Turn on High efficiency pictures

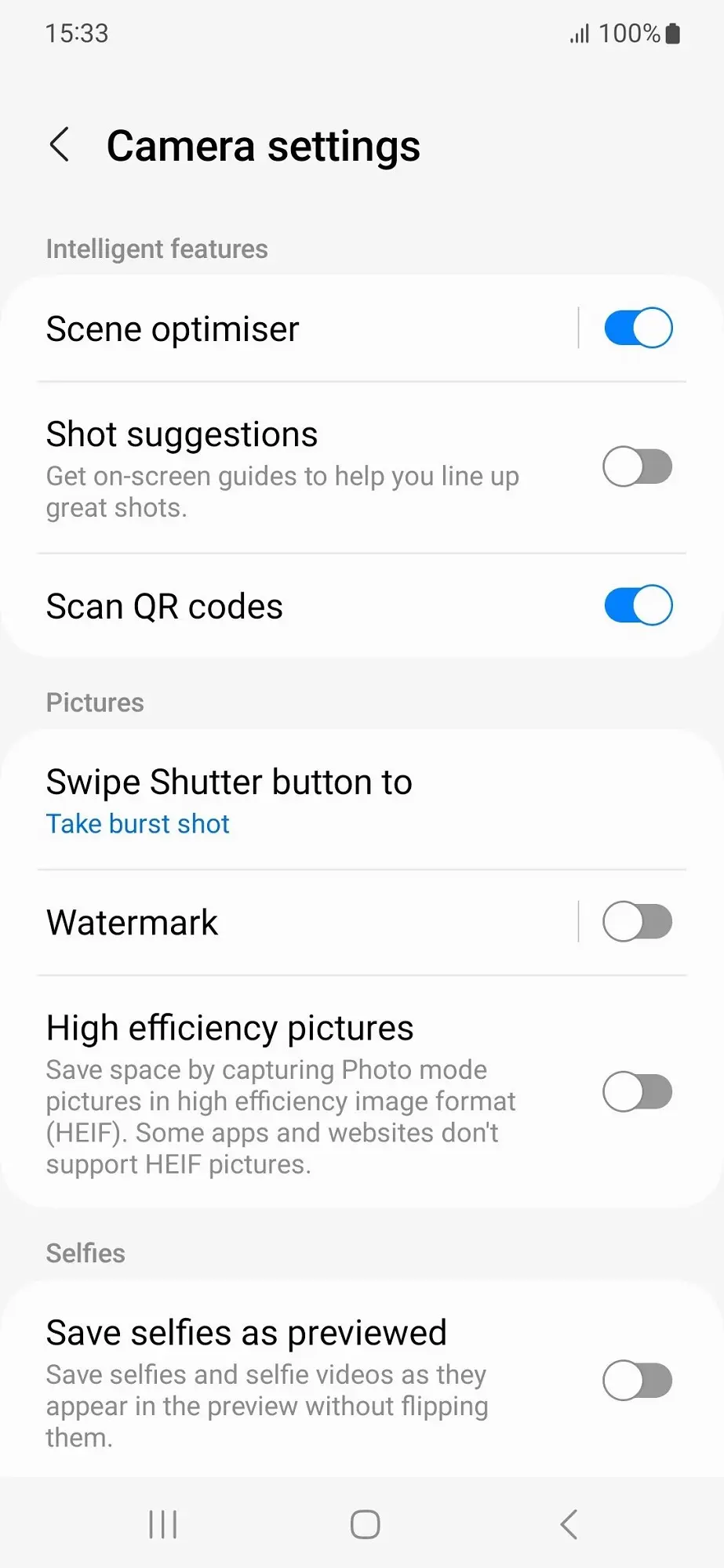(x=637, y=1092)
